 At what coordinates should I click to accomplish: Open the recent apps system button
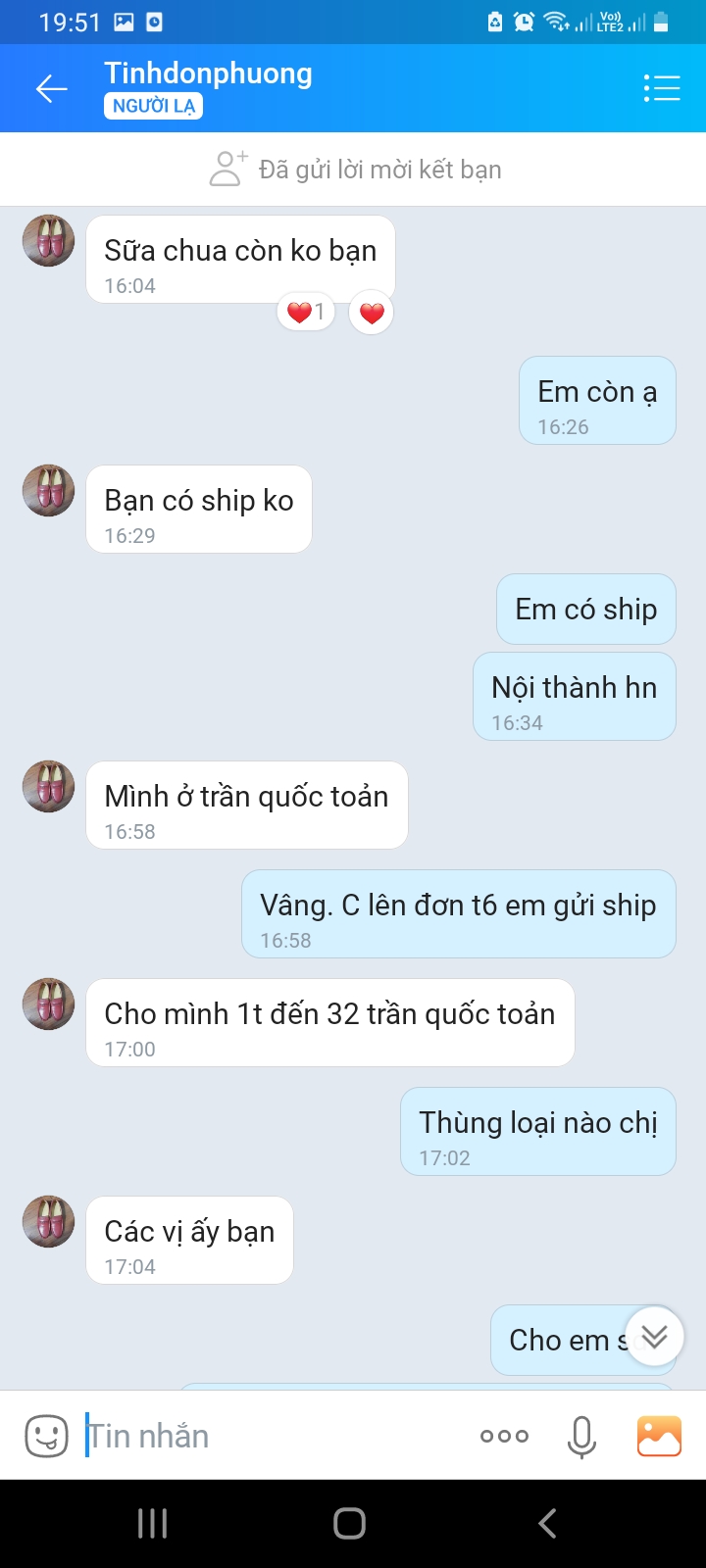click(153, 1523)
